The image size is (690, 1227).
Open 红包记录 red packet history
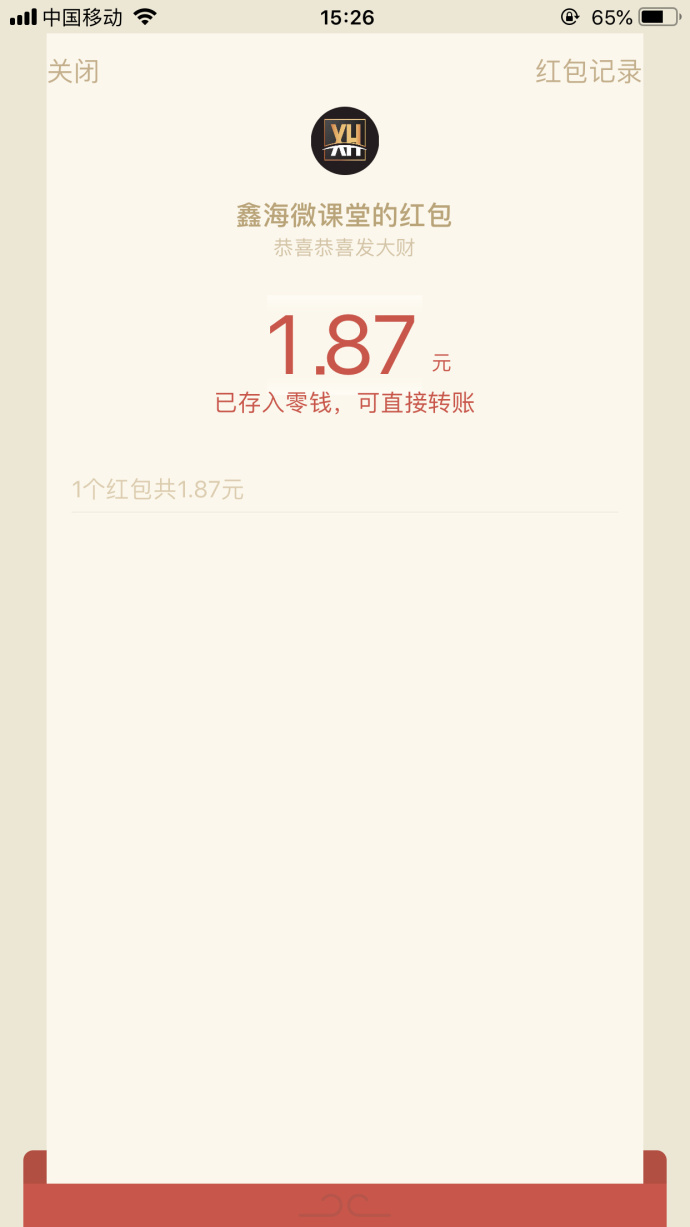tap(588, 72)
